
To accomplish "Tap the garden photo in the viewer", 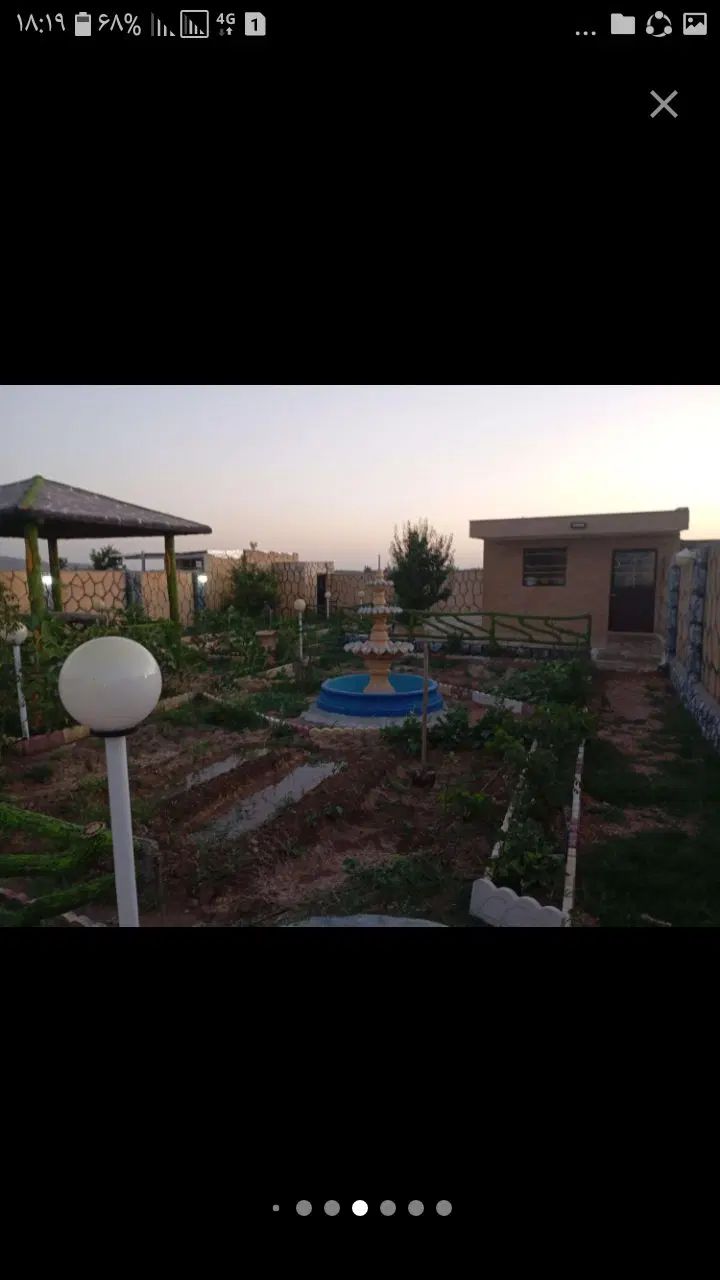I will (x=360, y=655).
